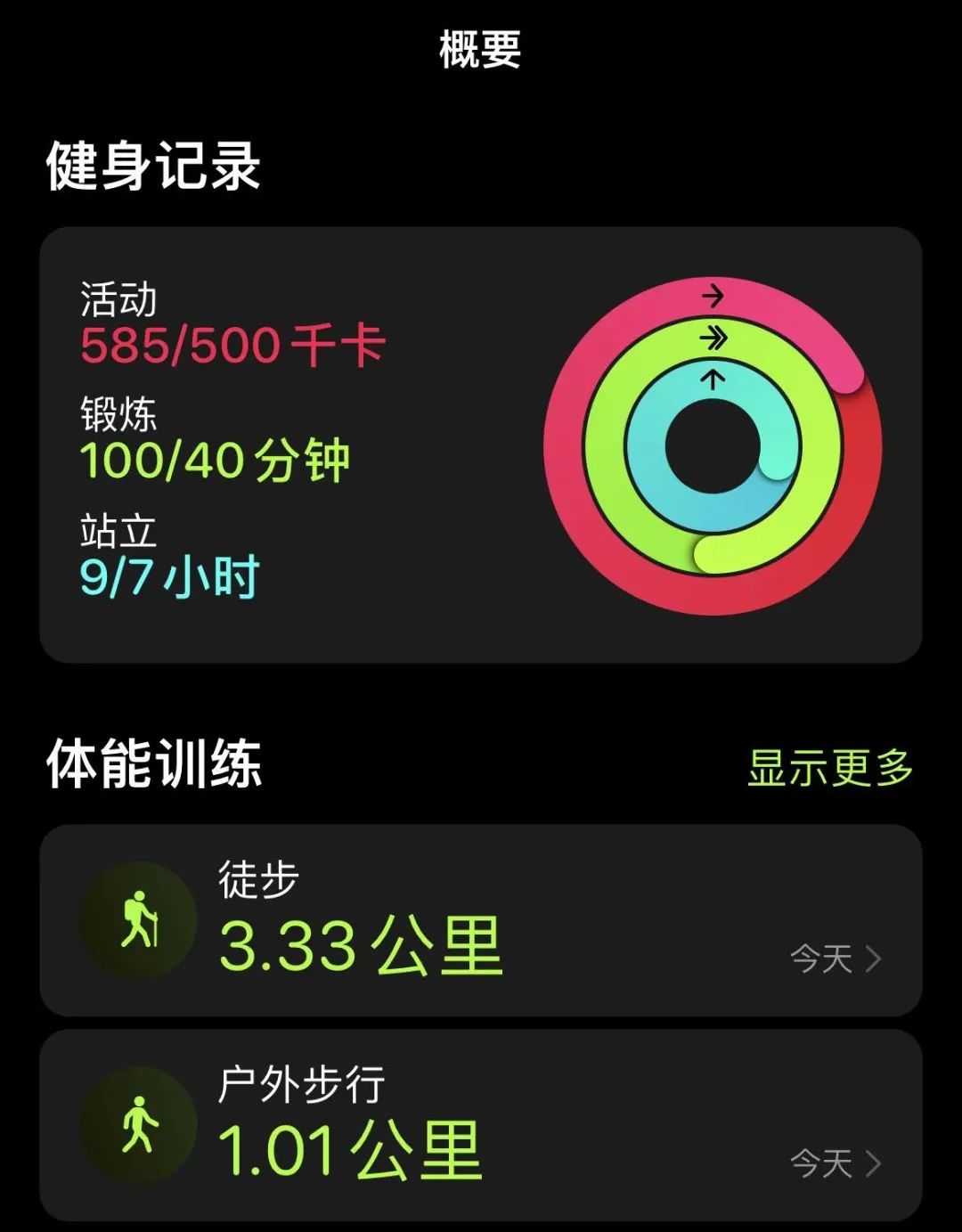Tap 显示更多 to see more workouts
The width and height of the screenshot is (962, 1232).
(x=829, y=768)
